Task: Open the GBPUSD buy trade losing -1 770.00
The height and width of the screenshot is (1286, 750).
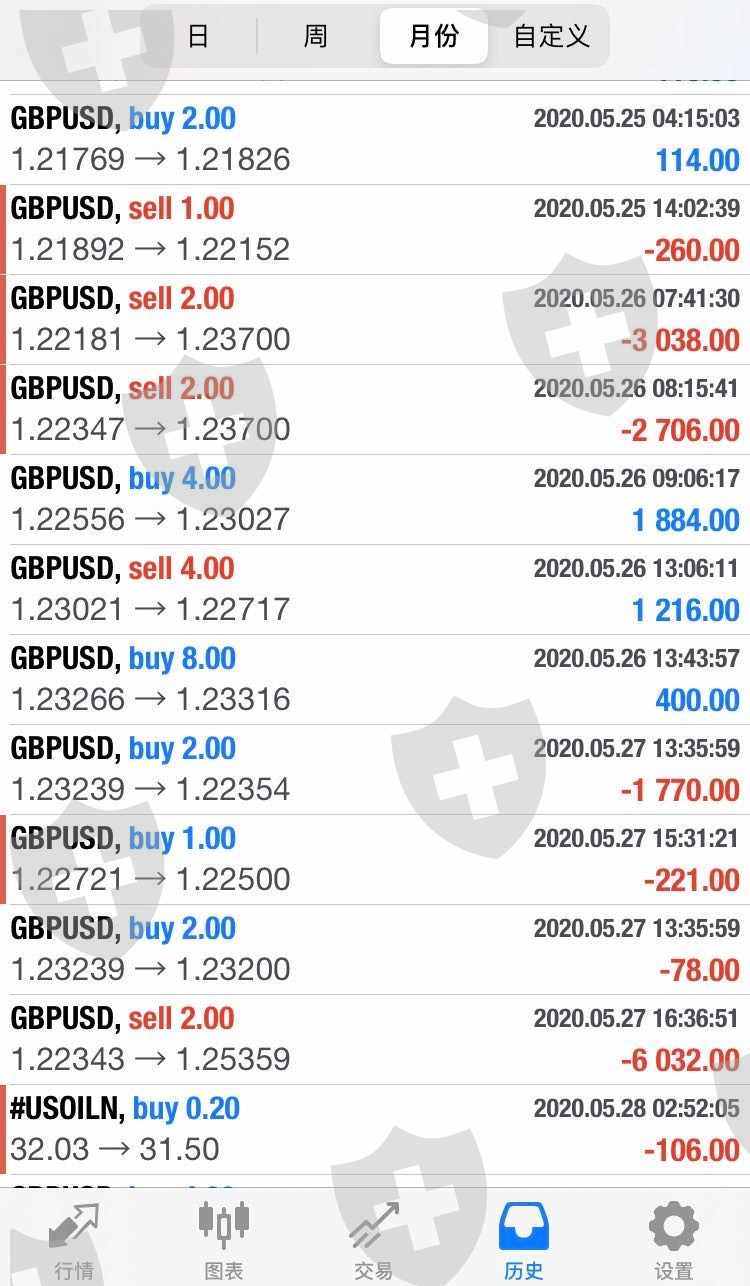Action: point(375,770)
